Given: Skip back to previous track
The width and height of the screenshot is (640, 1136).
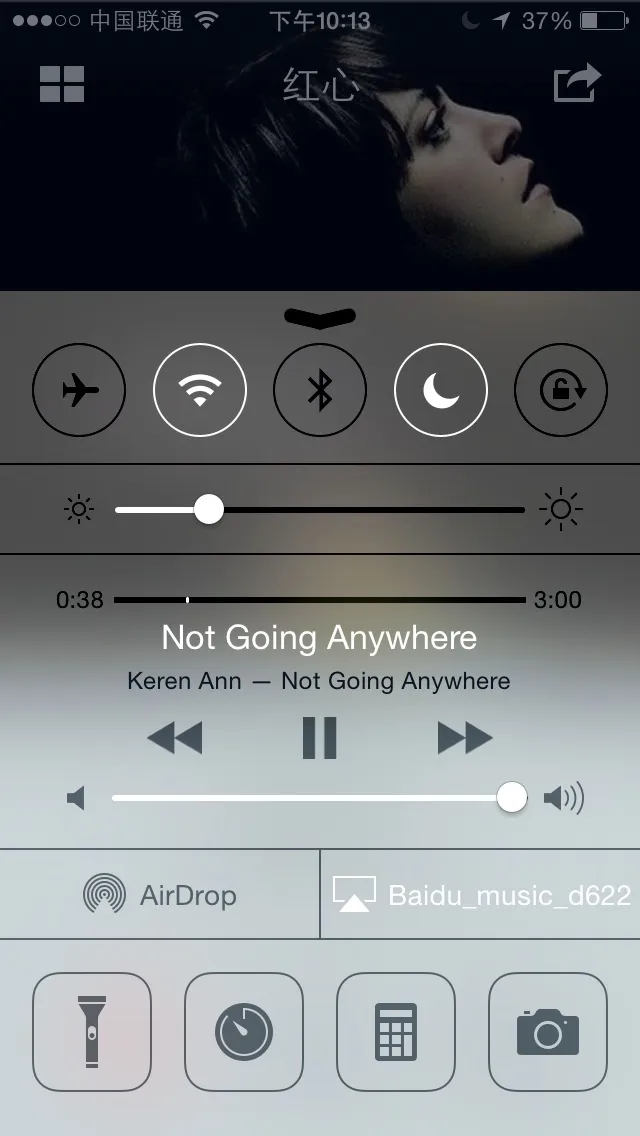Looking at the screenshot, I should 175,739.
